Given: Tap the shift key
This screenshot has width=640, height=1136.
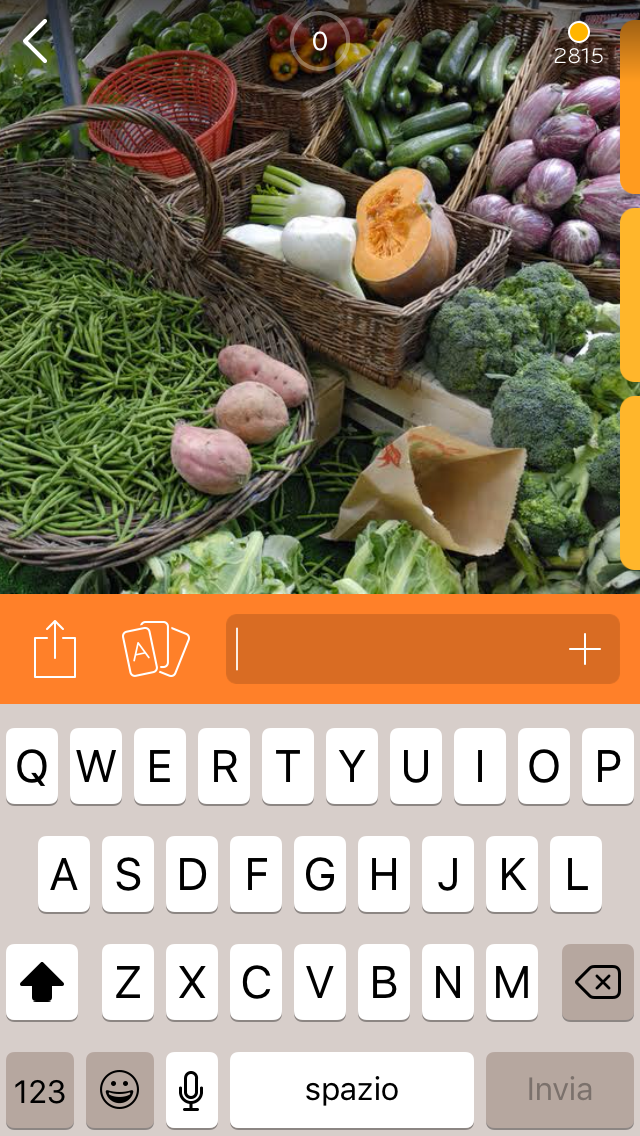Looking at the screenshot, I should coord(42,983).
